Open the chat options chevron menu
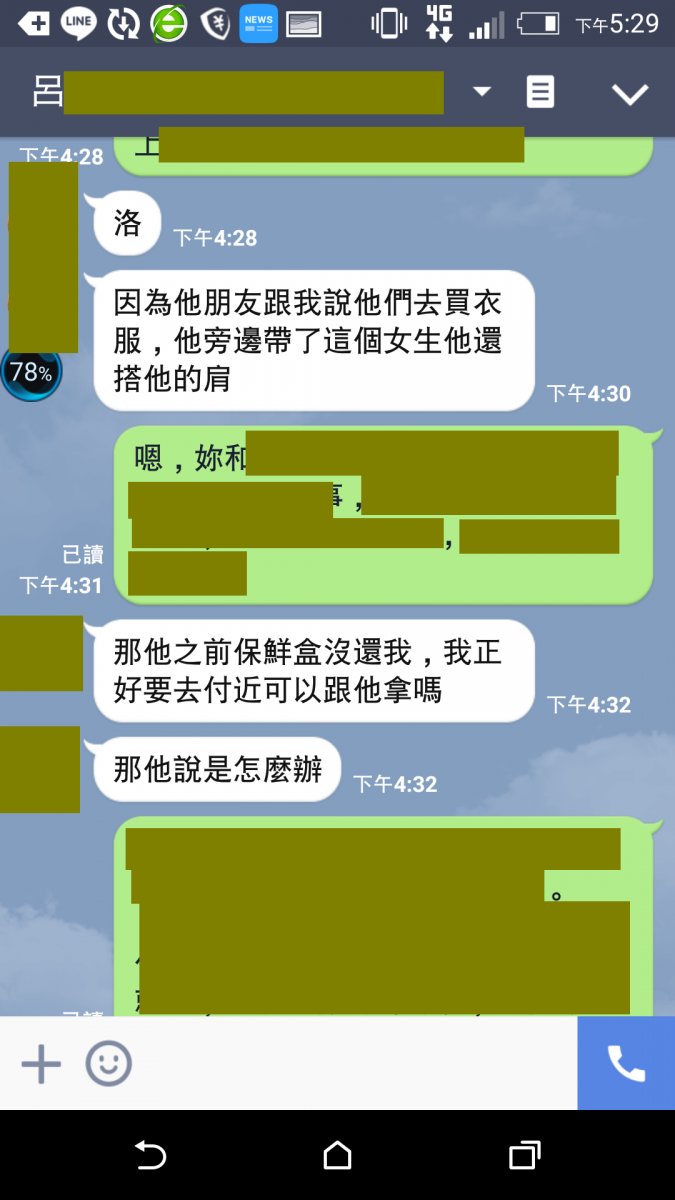 coord(630,94)
